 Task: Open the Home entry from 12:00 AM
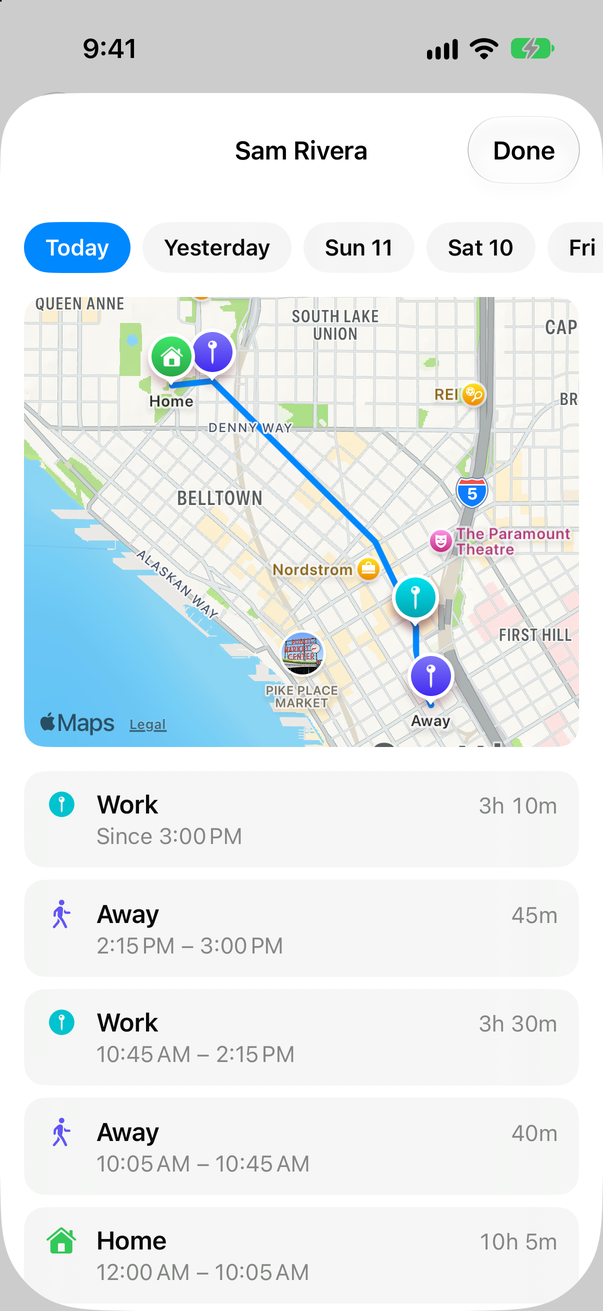coord(301,1255)
